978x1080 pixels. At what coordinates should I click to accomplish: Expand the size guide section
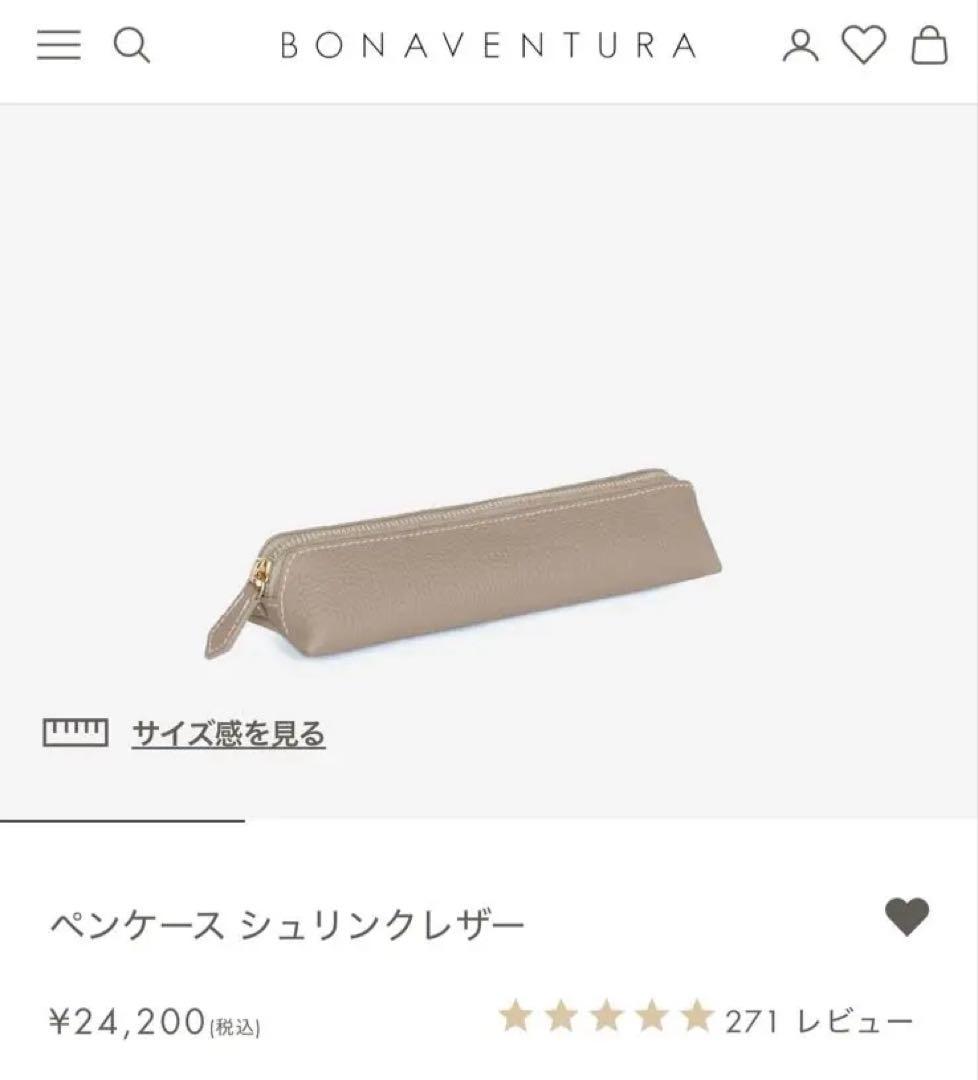click(x=228, y=733)
